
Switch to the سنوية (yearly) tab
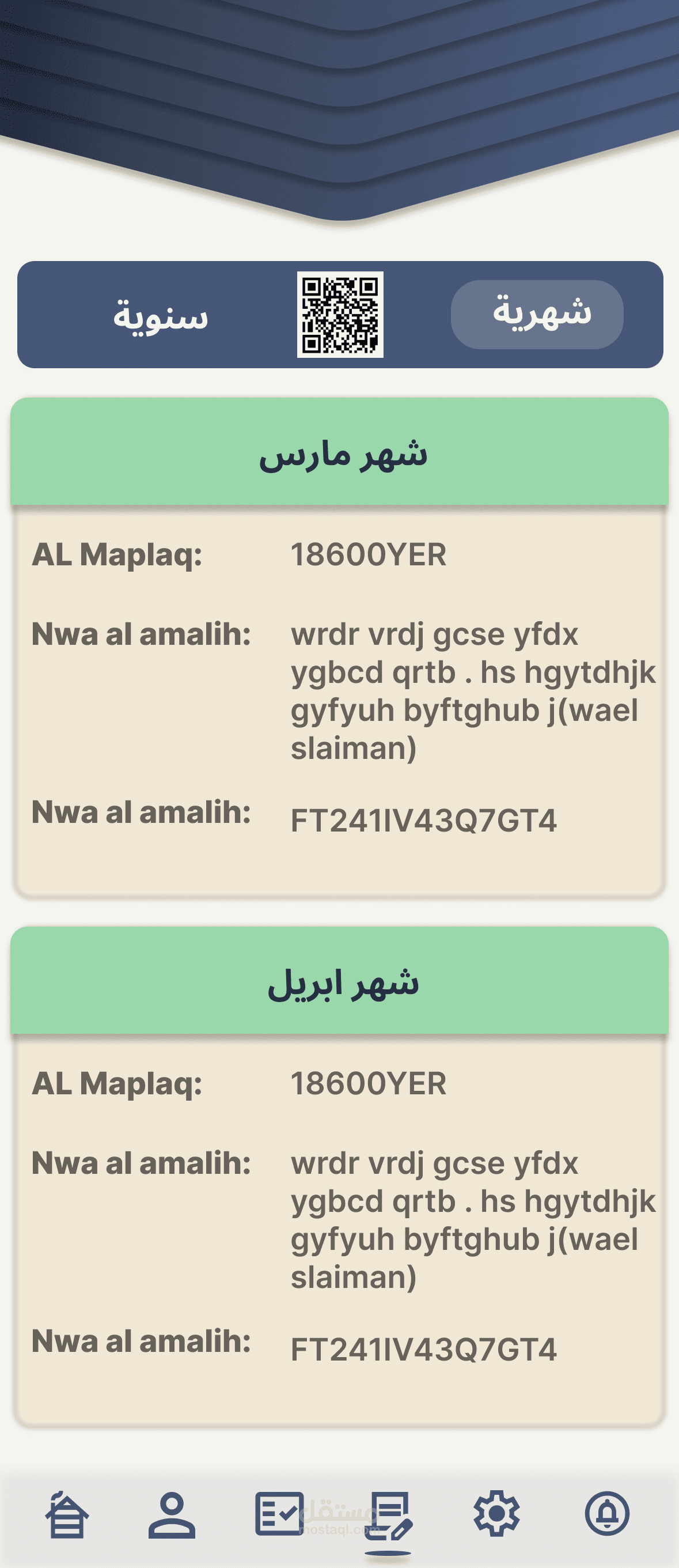[161, 315]
